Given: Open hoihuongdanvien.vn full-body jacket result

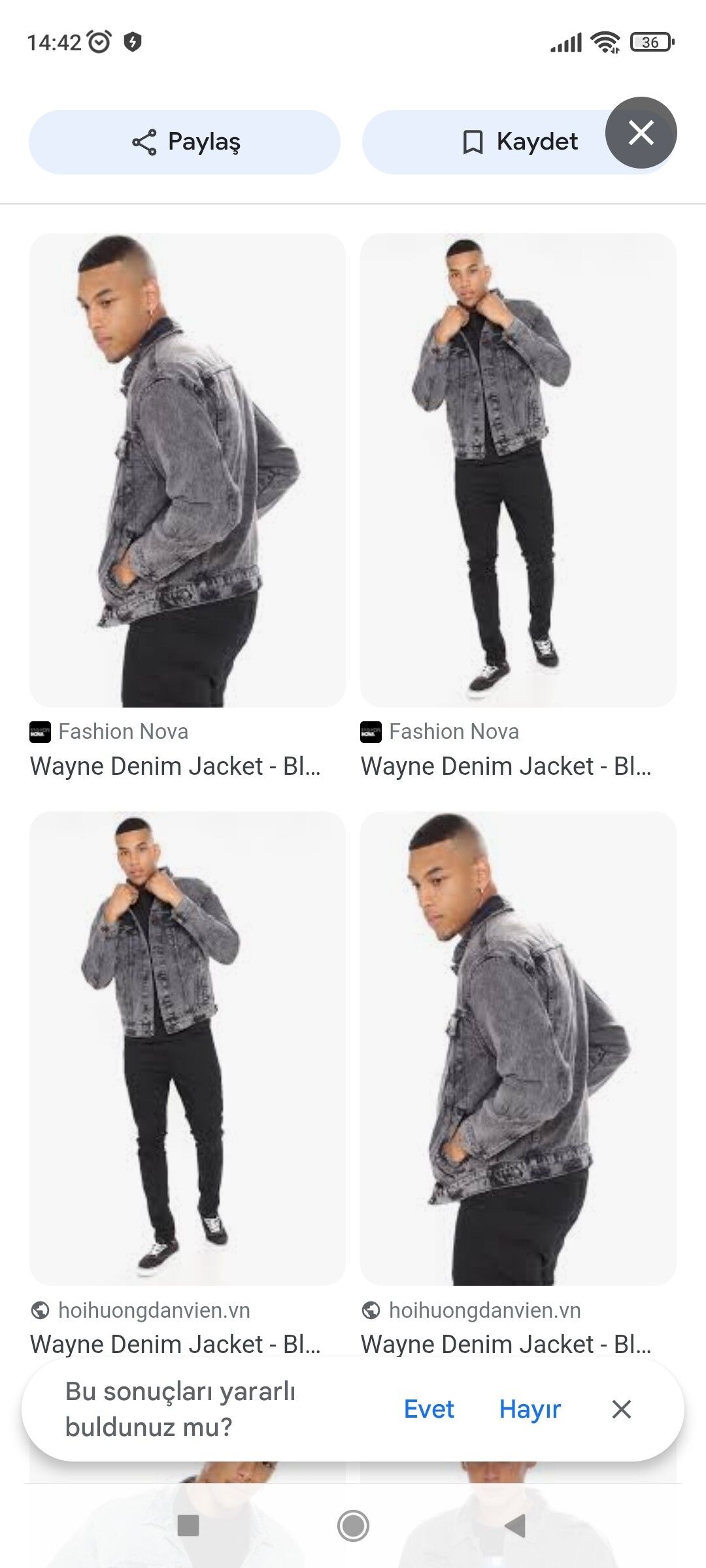Looking at the screenshot, I should [x=188, y=1049].
